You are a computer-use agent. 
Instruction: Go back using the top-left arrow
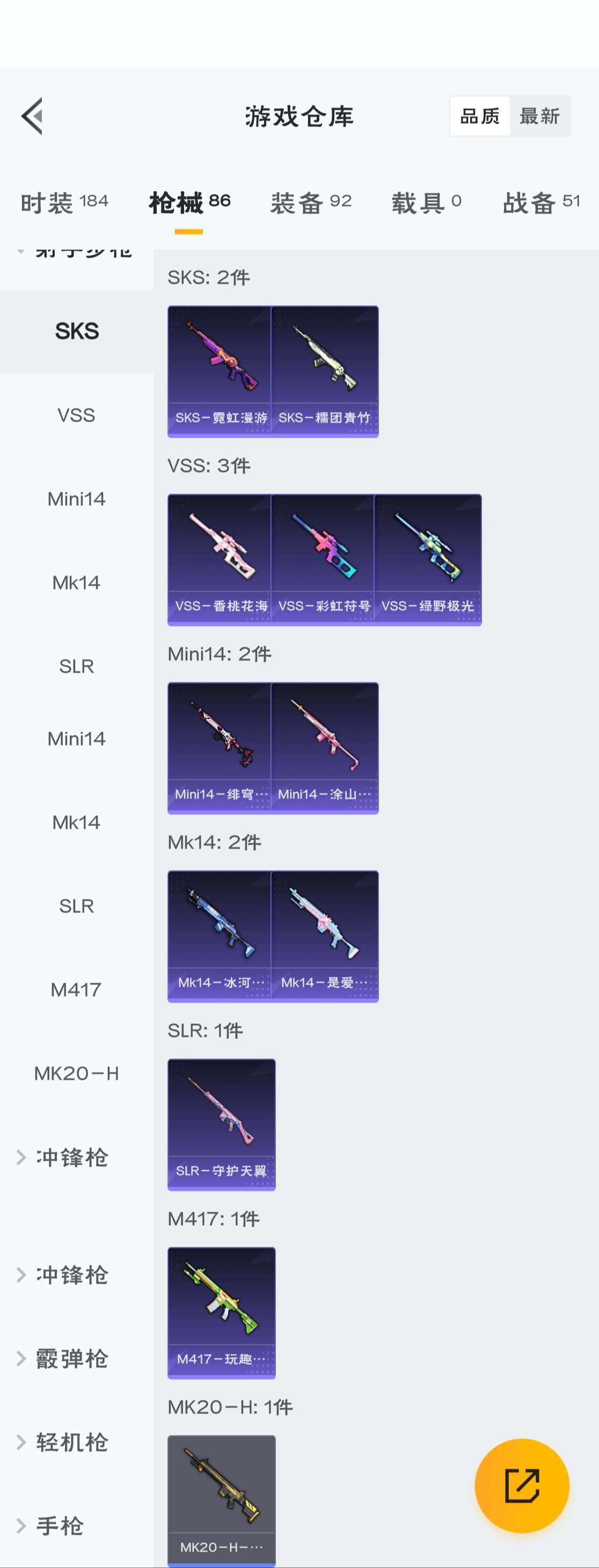[32, 116]
